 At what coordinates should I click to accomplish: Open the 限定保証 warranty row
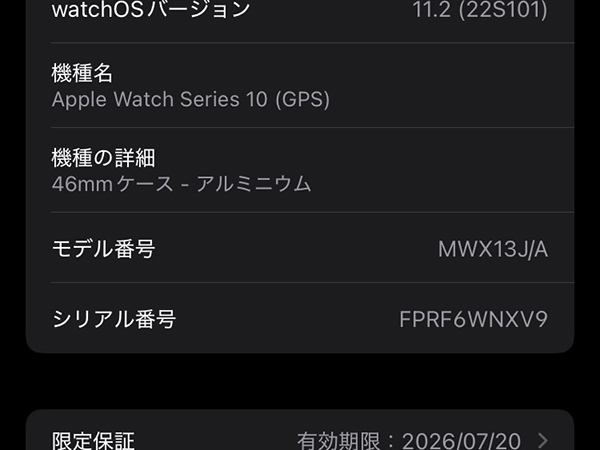300,438
